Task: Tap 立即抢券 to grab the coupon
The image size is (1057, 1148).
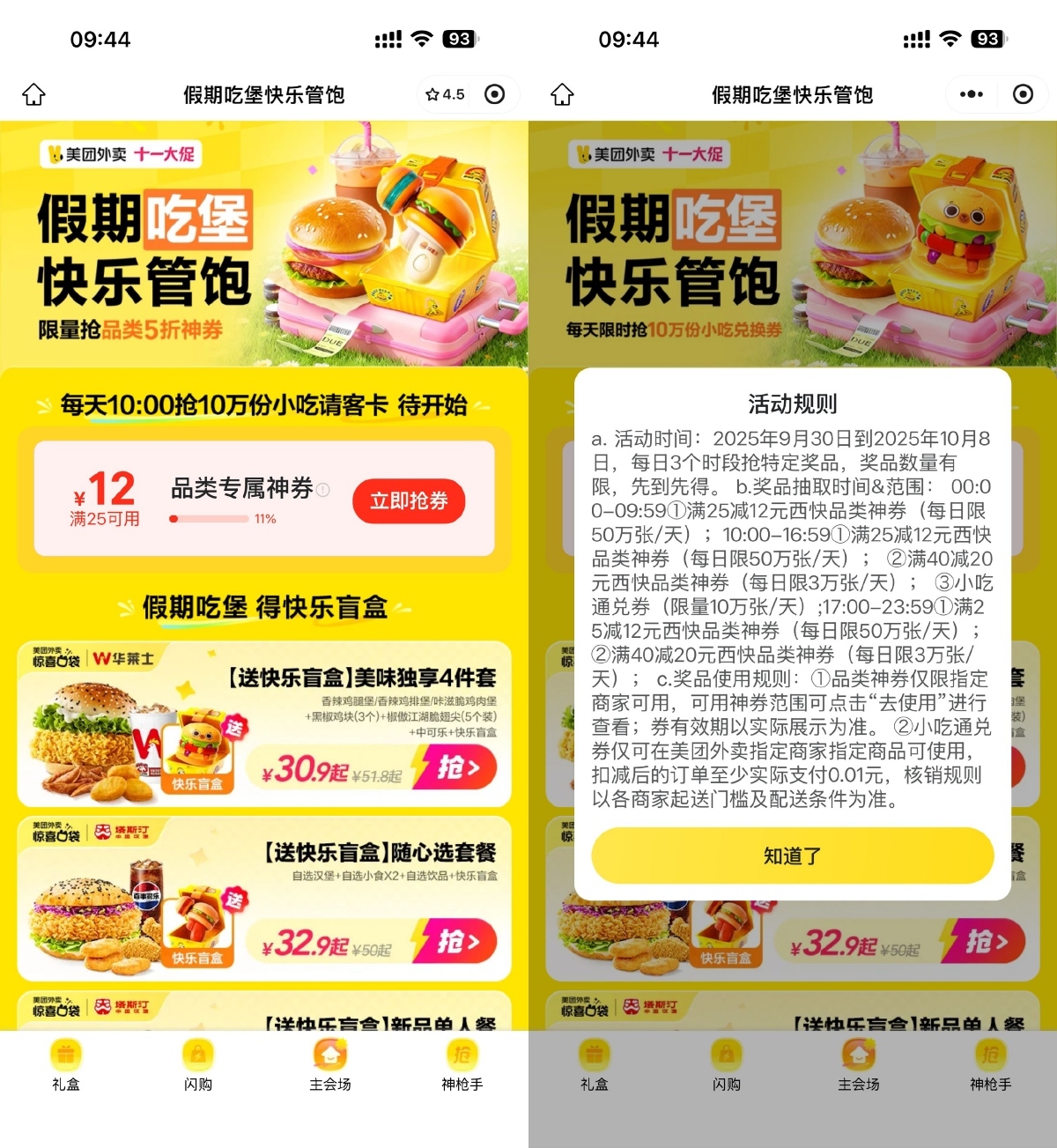Action: (x=409, y=500)
